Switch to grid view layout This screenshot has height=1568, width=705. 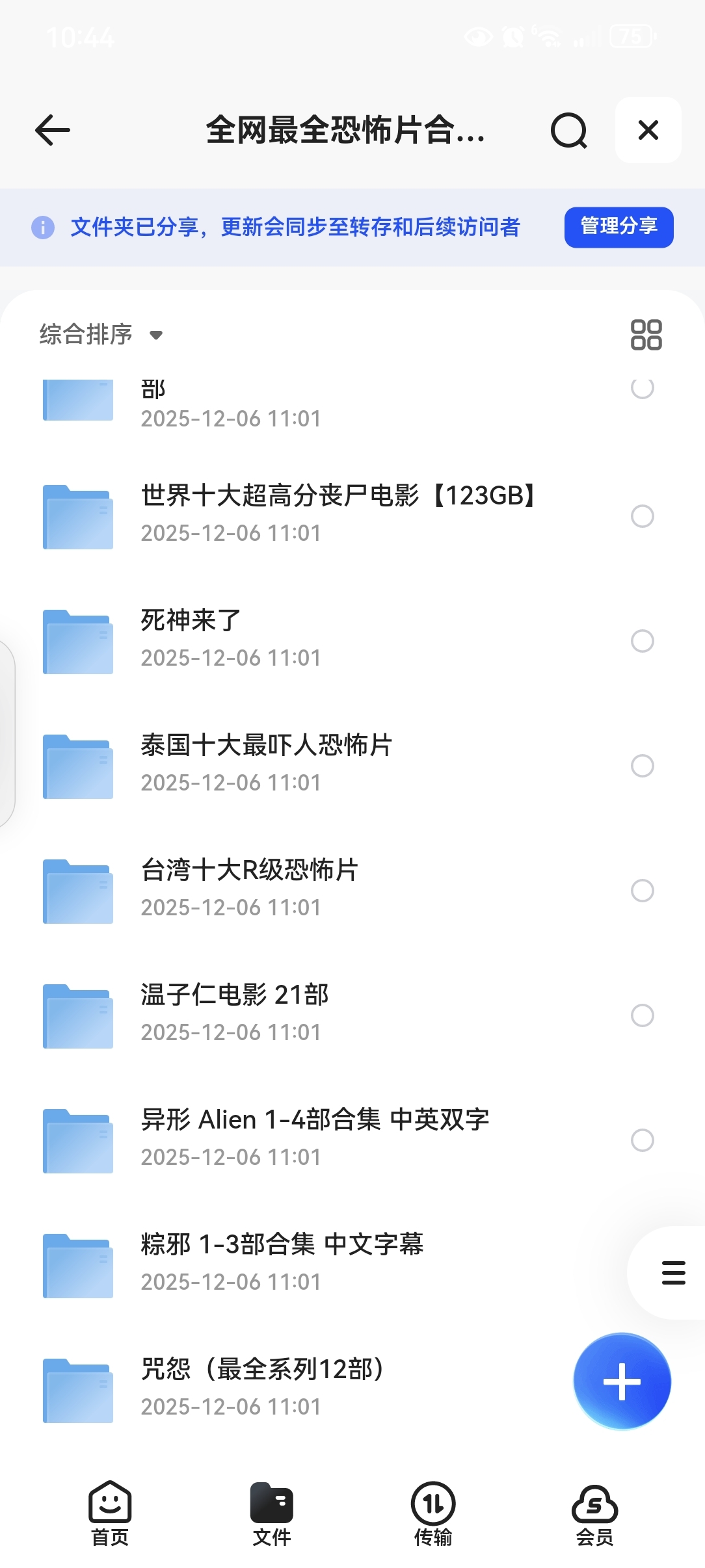point(646,335)
